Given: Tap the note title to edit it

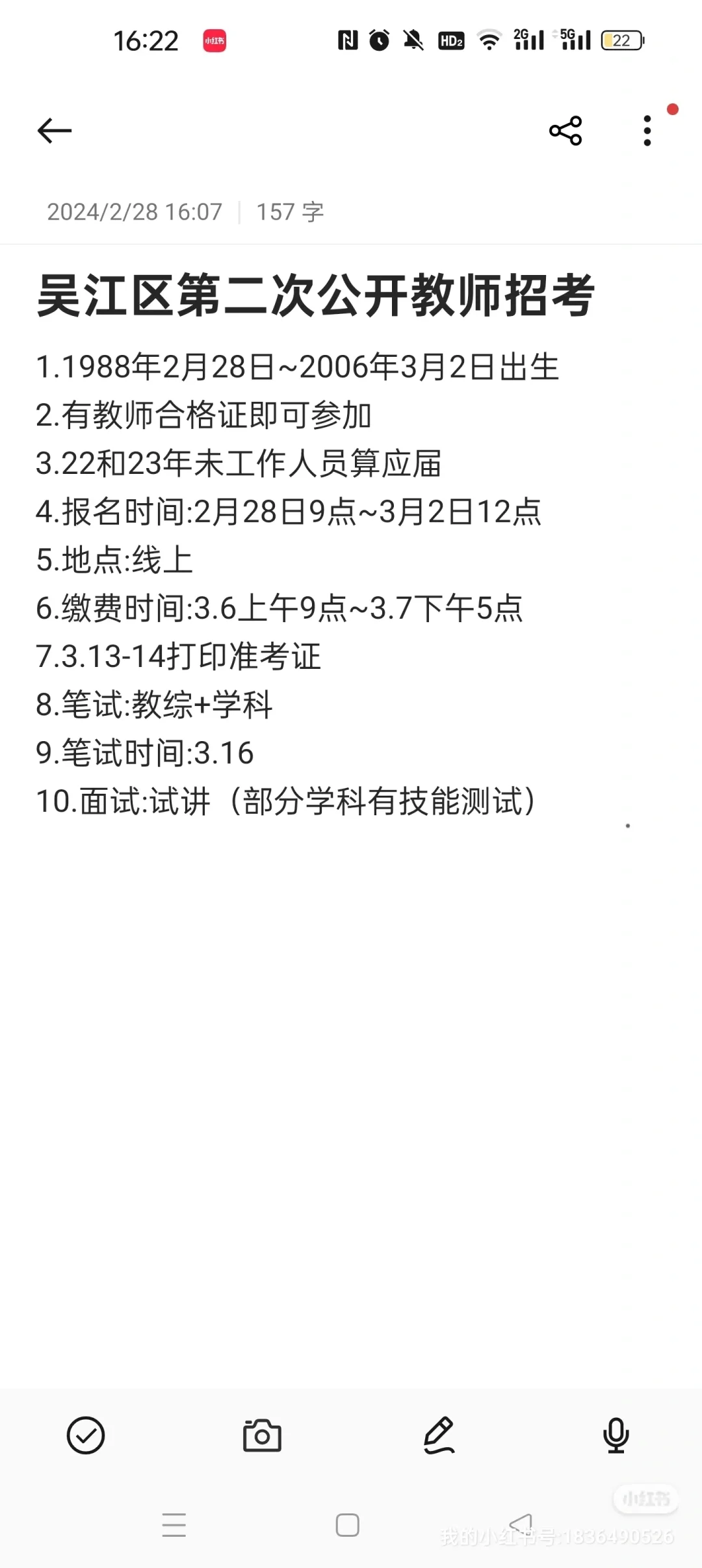Looking at the screenshot, I should click(315, 296).
